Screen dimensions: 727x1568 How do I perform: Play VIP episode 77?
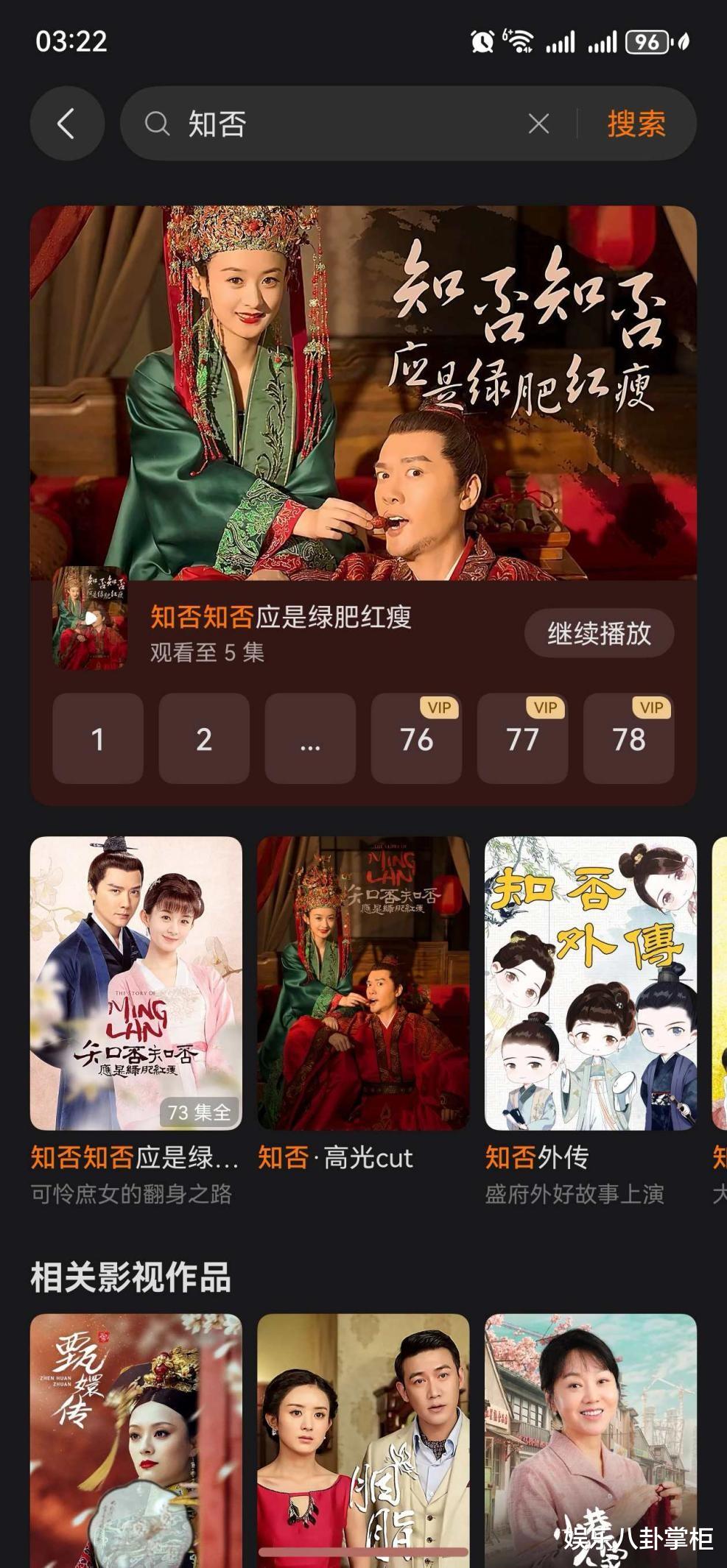pyautogui.click(x=522, y=738)
